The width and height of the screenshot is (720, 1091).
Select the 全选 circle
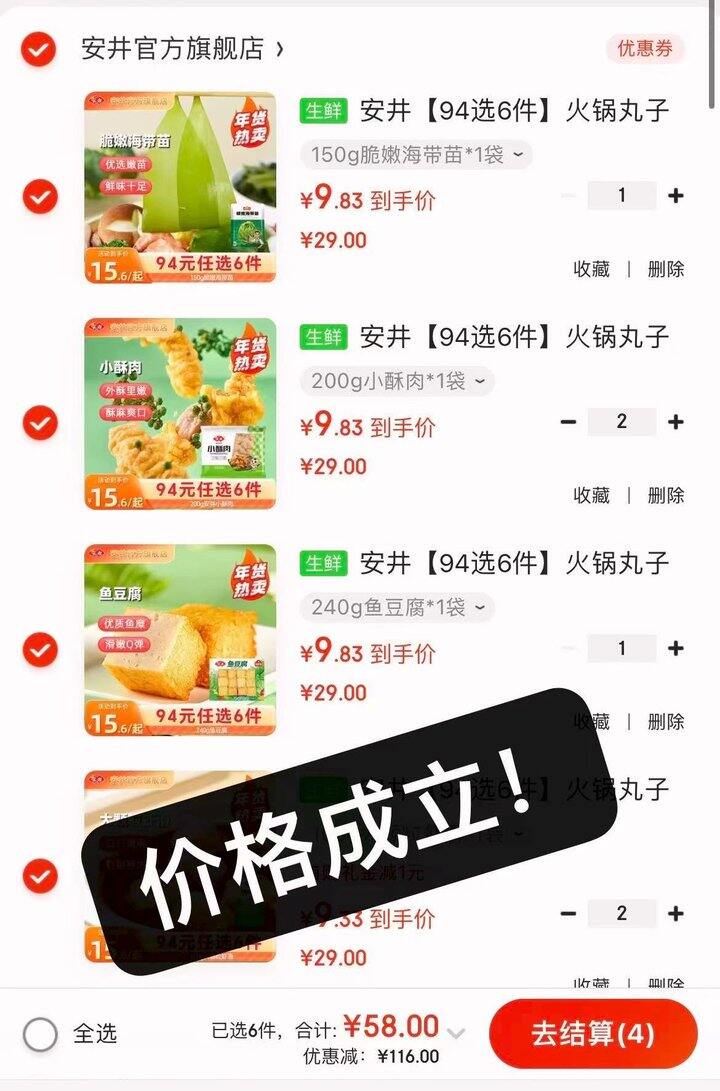pos(40,1034)
